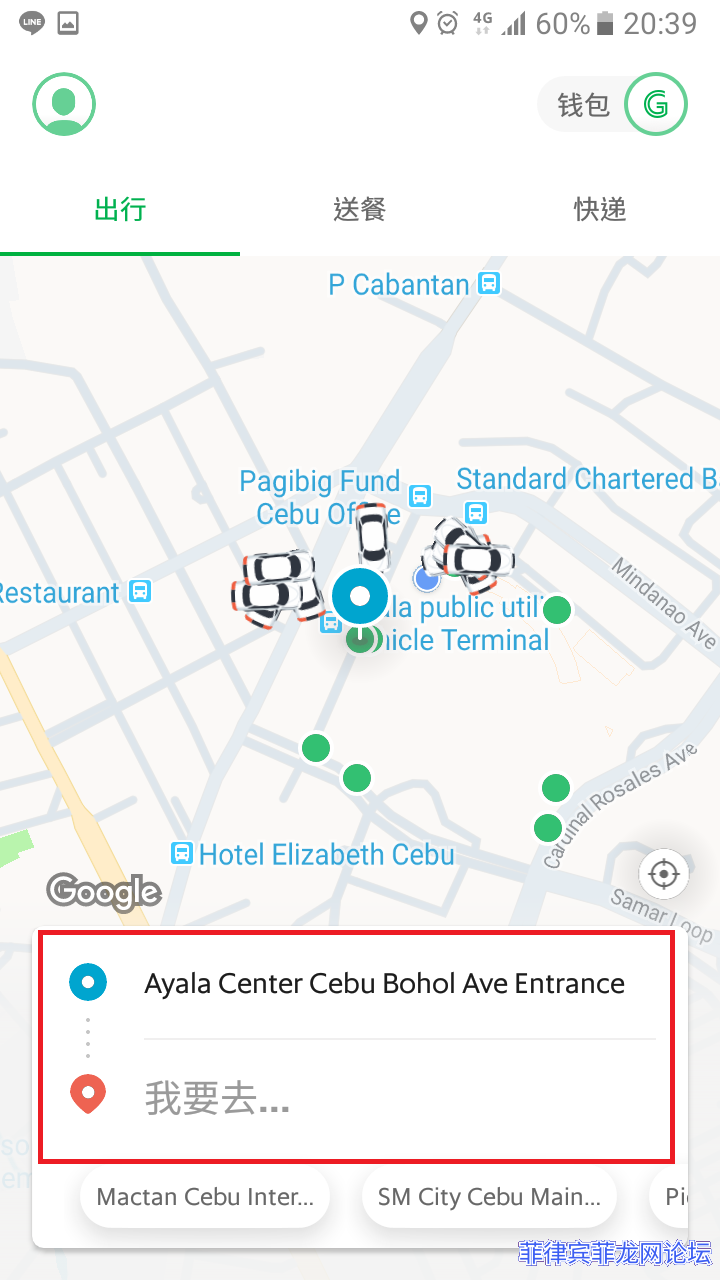Tap the 我要去... destination field
The image size is (720, 1280).
pyautogui.click(x=384, y=1097)
